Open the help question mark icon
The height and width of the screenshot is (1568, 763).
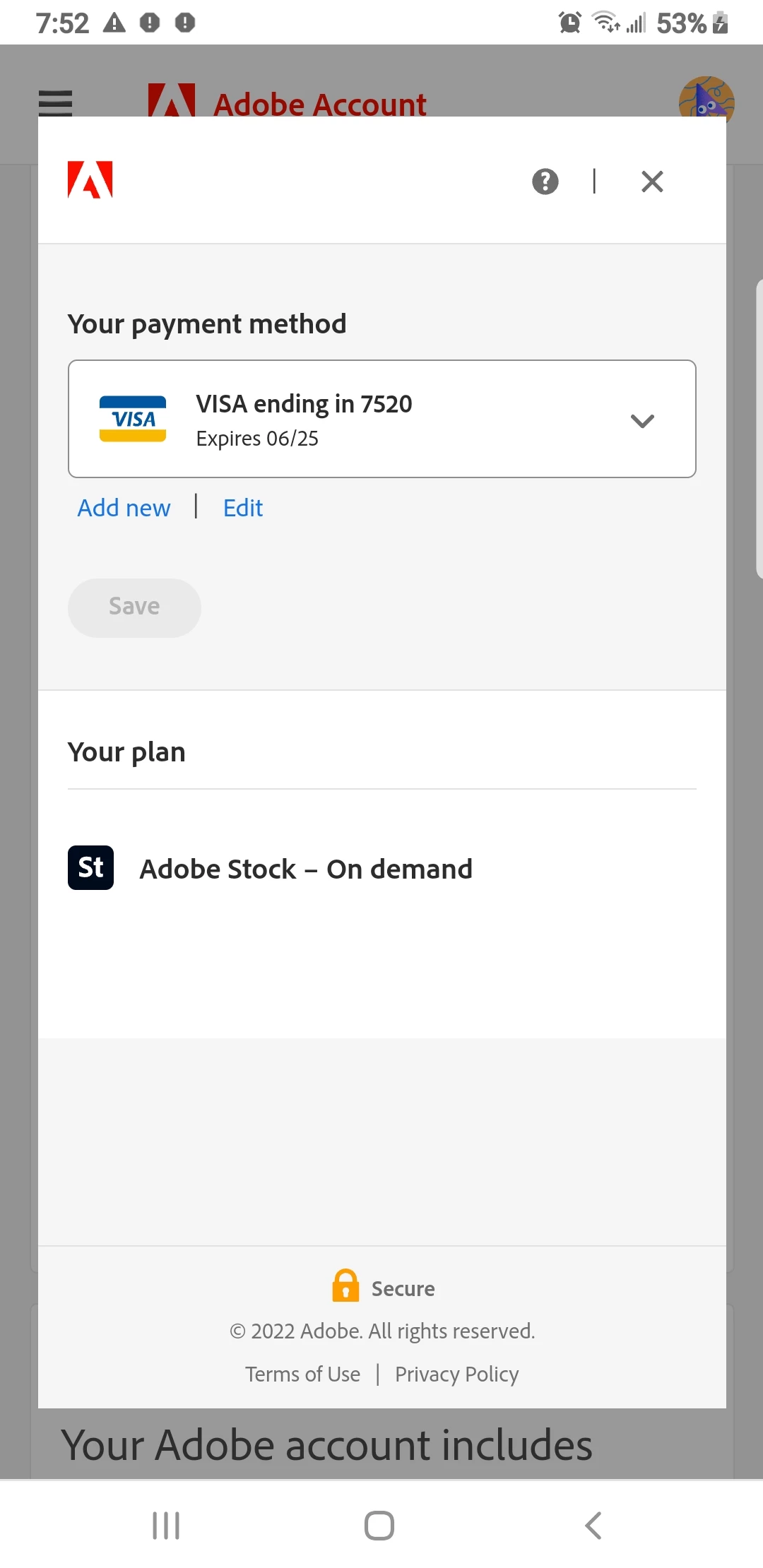point(545,182)
